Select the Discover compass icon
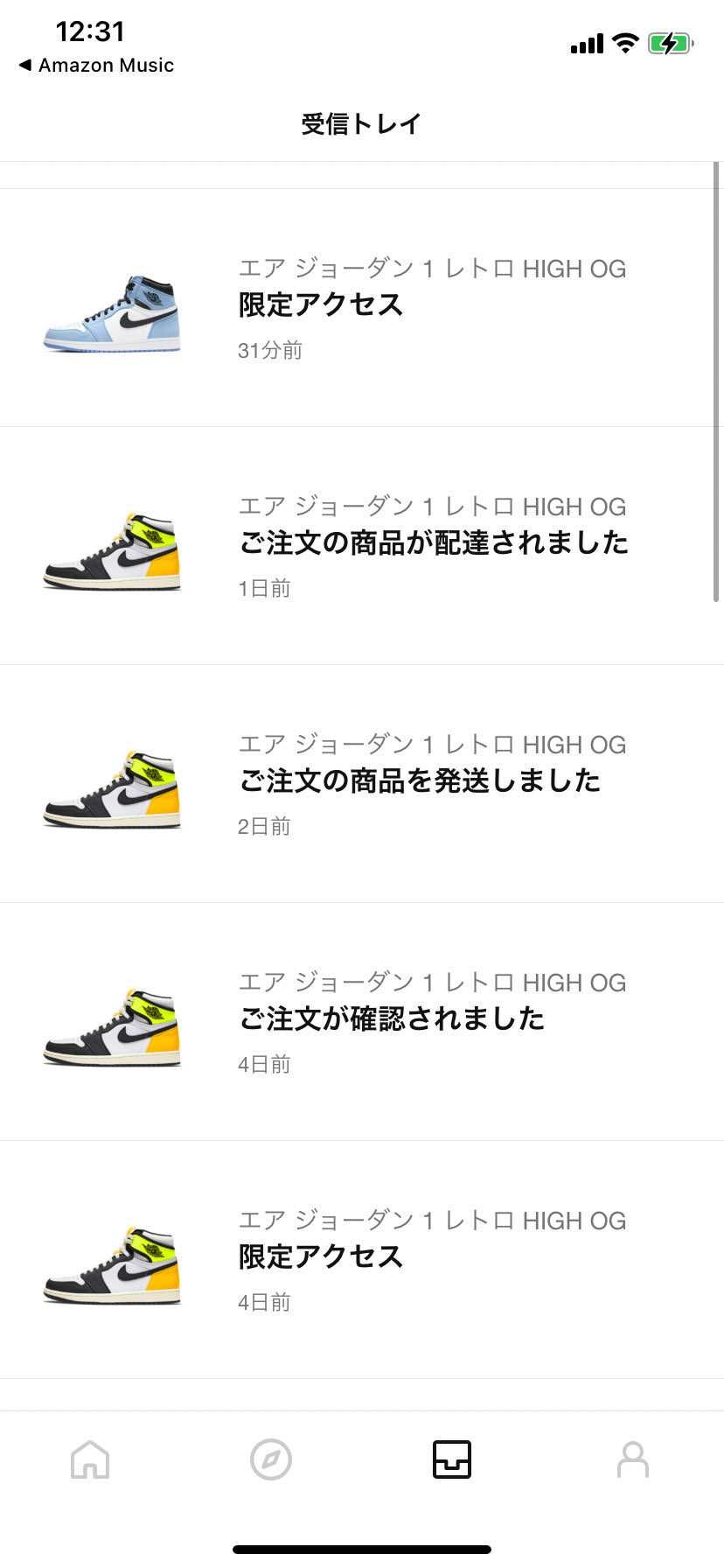724x1568 pixels. click(271, 1459)
